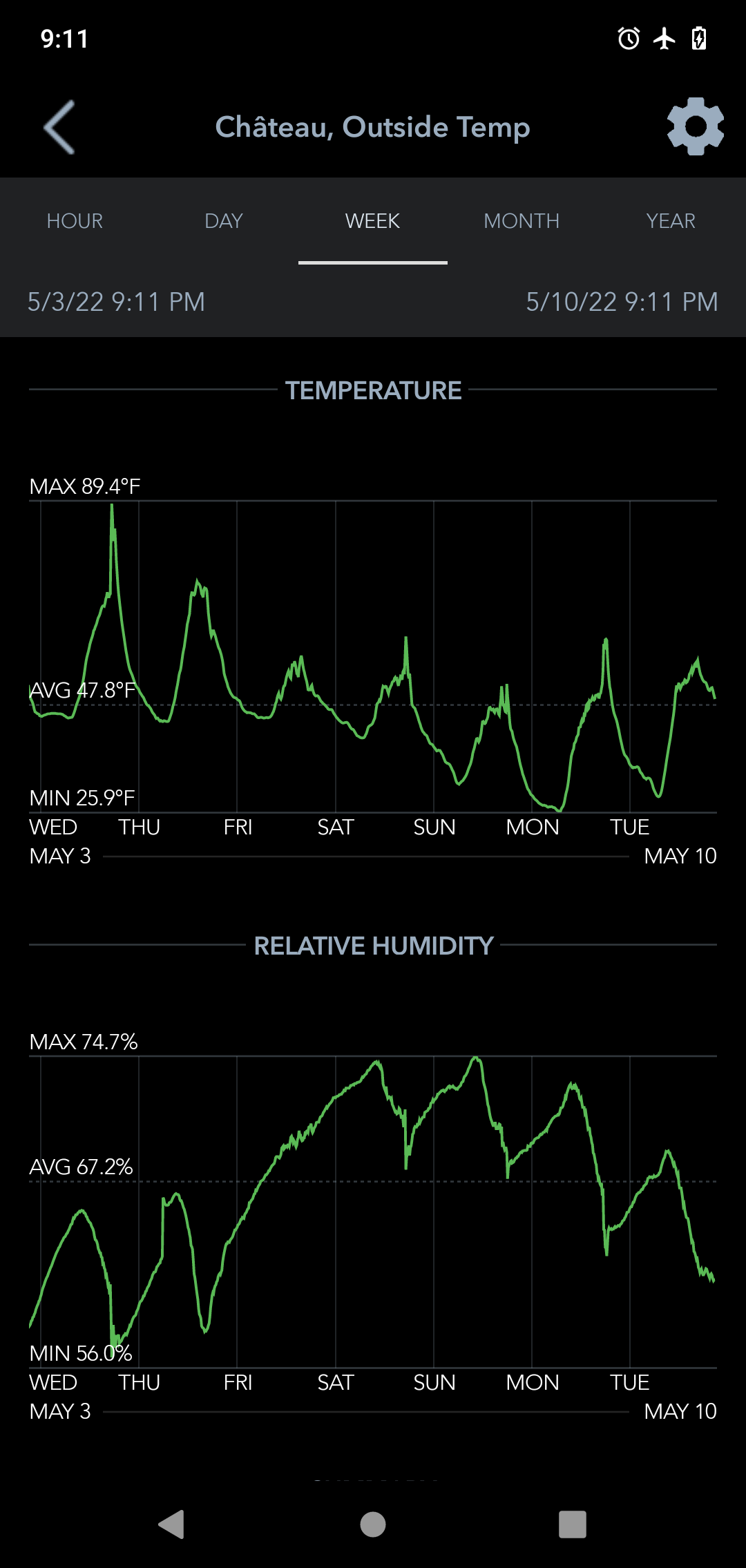Switch to the MONTH tab
The image size is (746, 1568).
[522, 221]
